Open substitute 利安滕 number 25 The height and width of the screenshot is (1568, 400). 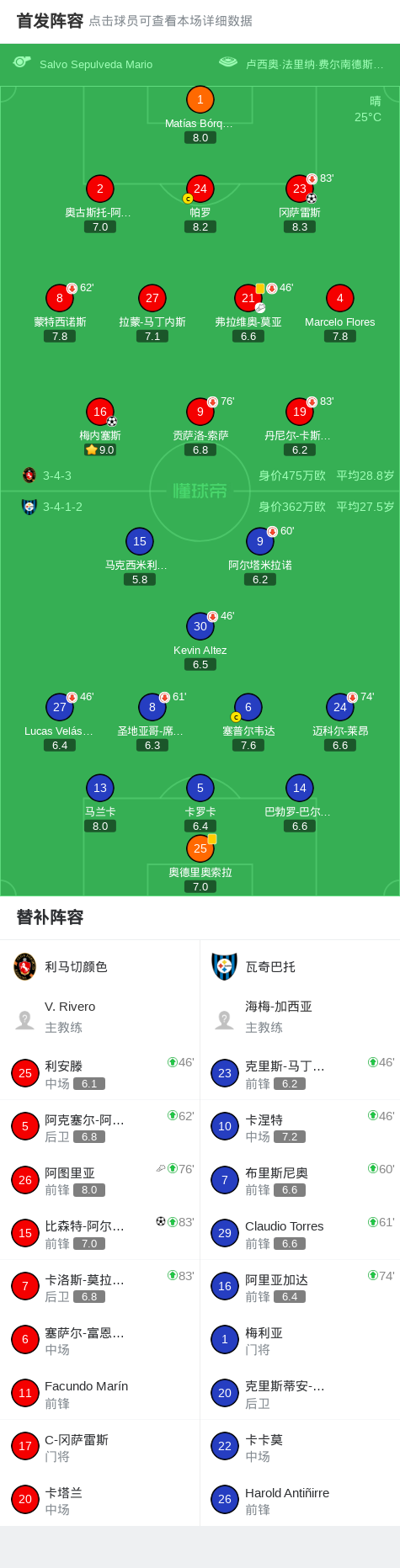coord(99,1073)
